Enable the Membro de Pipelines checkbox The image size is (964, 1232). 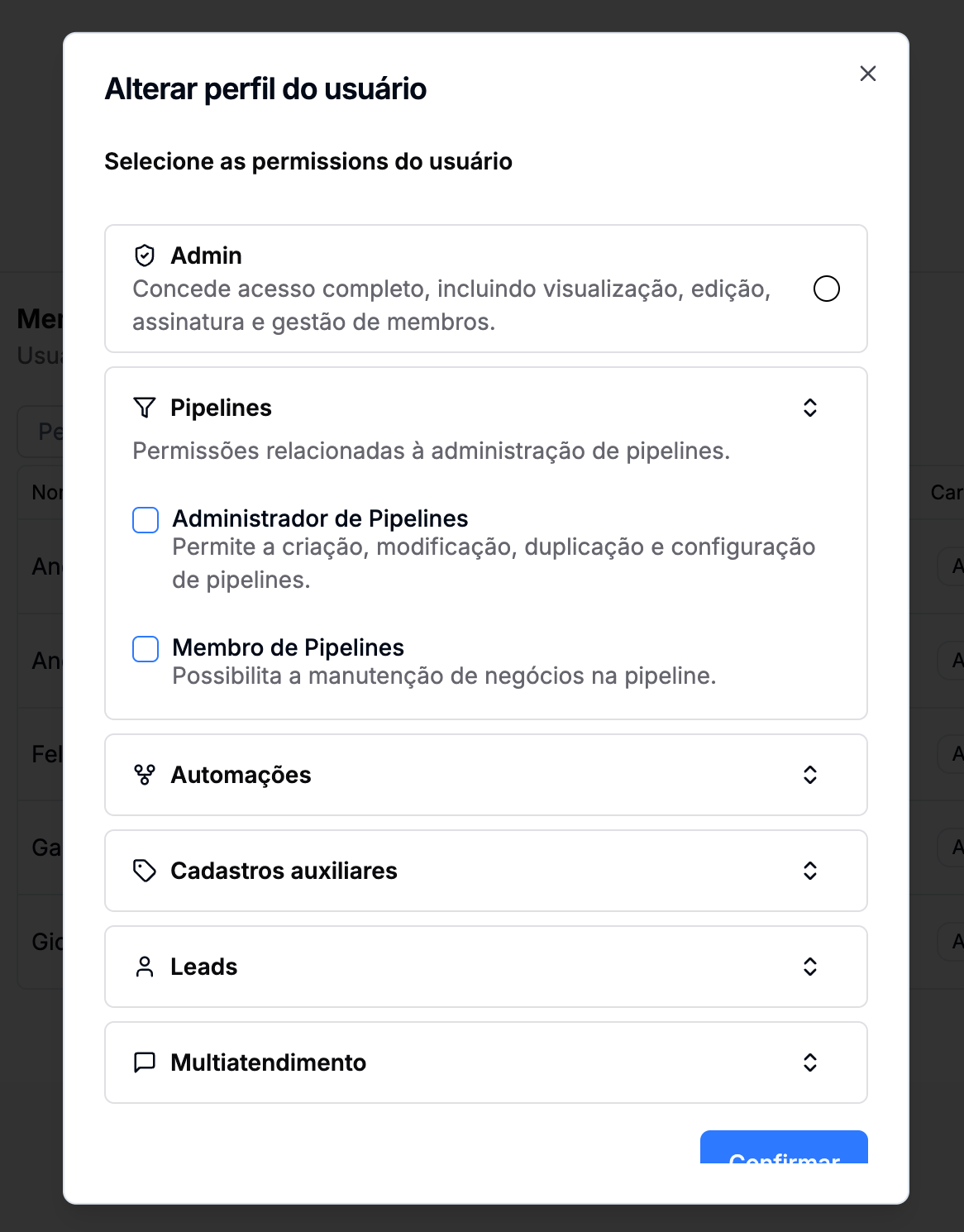coord(146,649)
